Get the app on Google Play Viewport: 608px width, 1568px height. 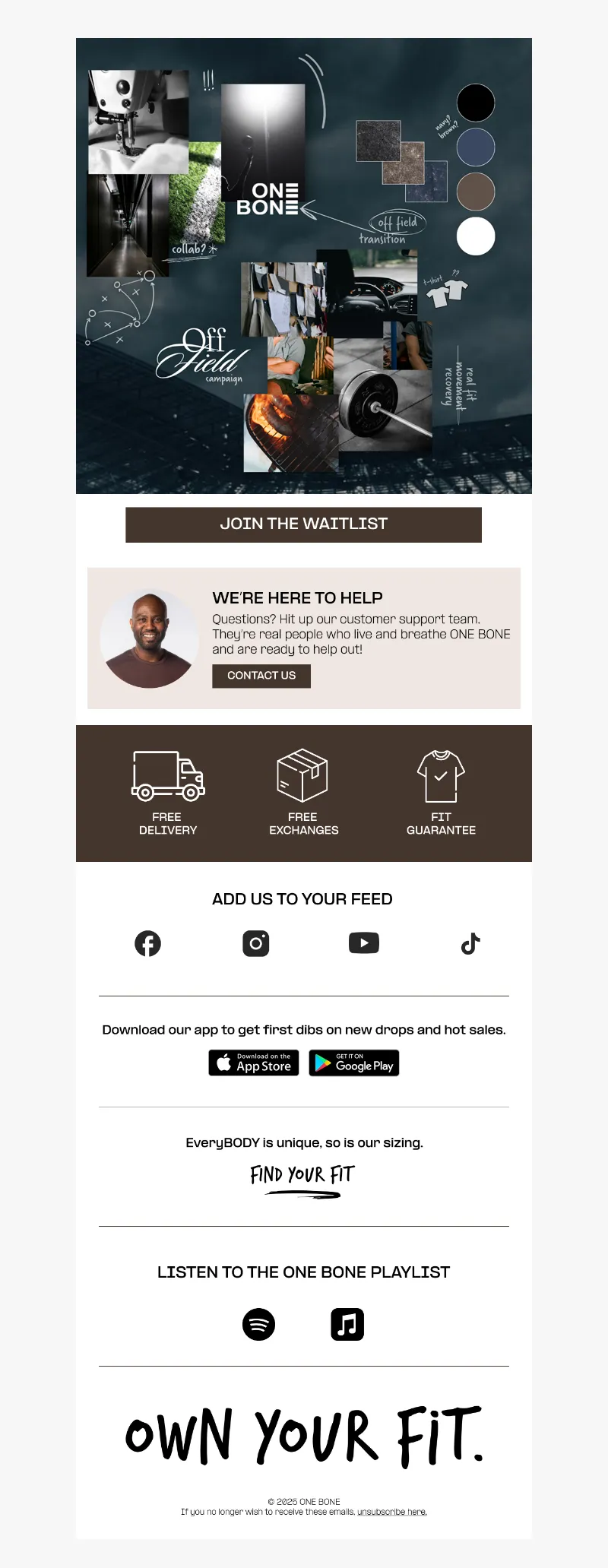[x=353, y=1063]
